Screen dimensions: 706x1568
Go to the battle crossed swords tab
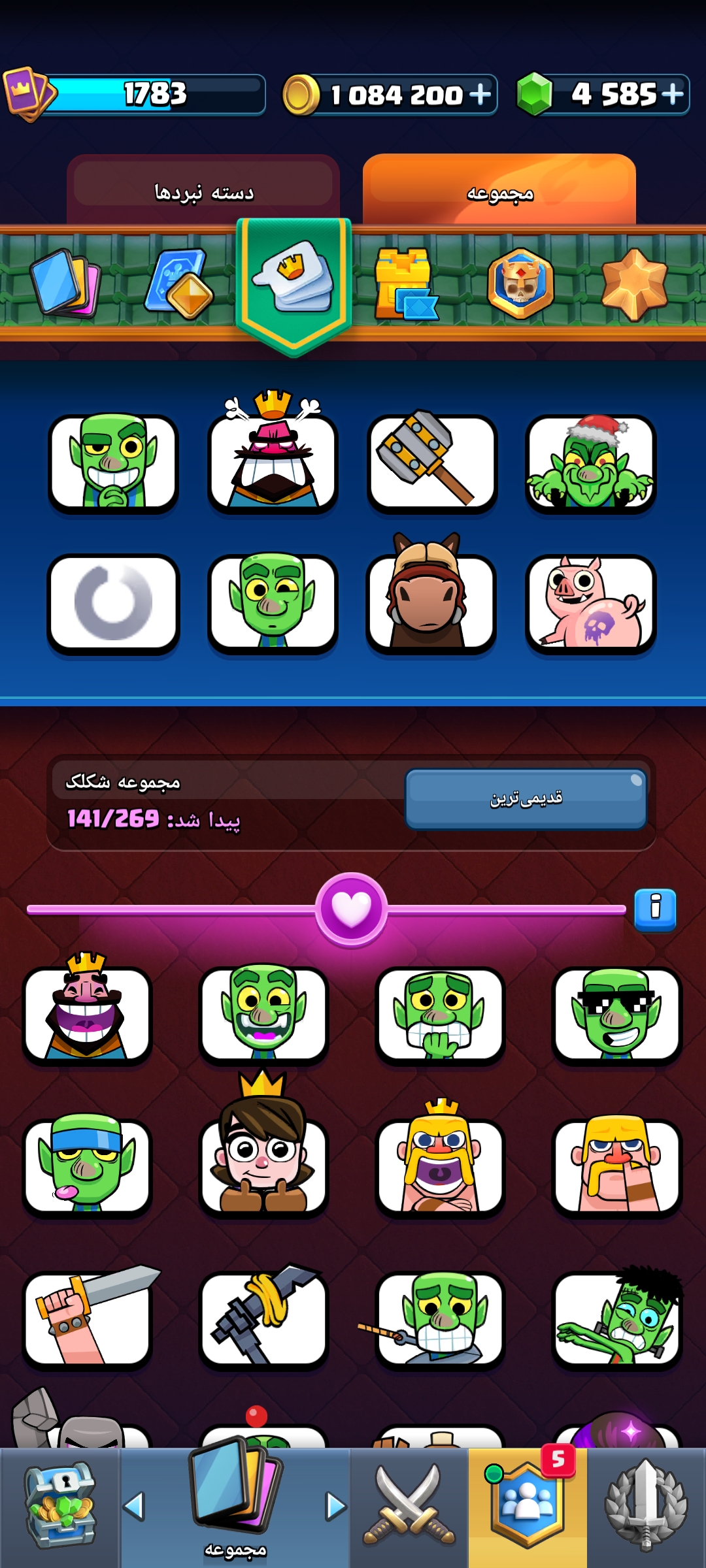click(x=409, y=1506)
